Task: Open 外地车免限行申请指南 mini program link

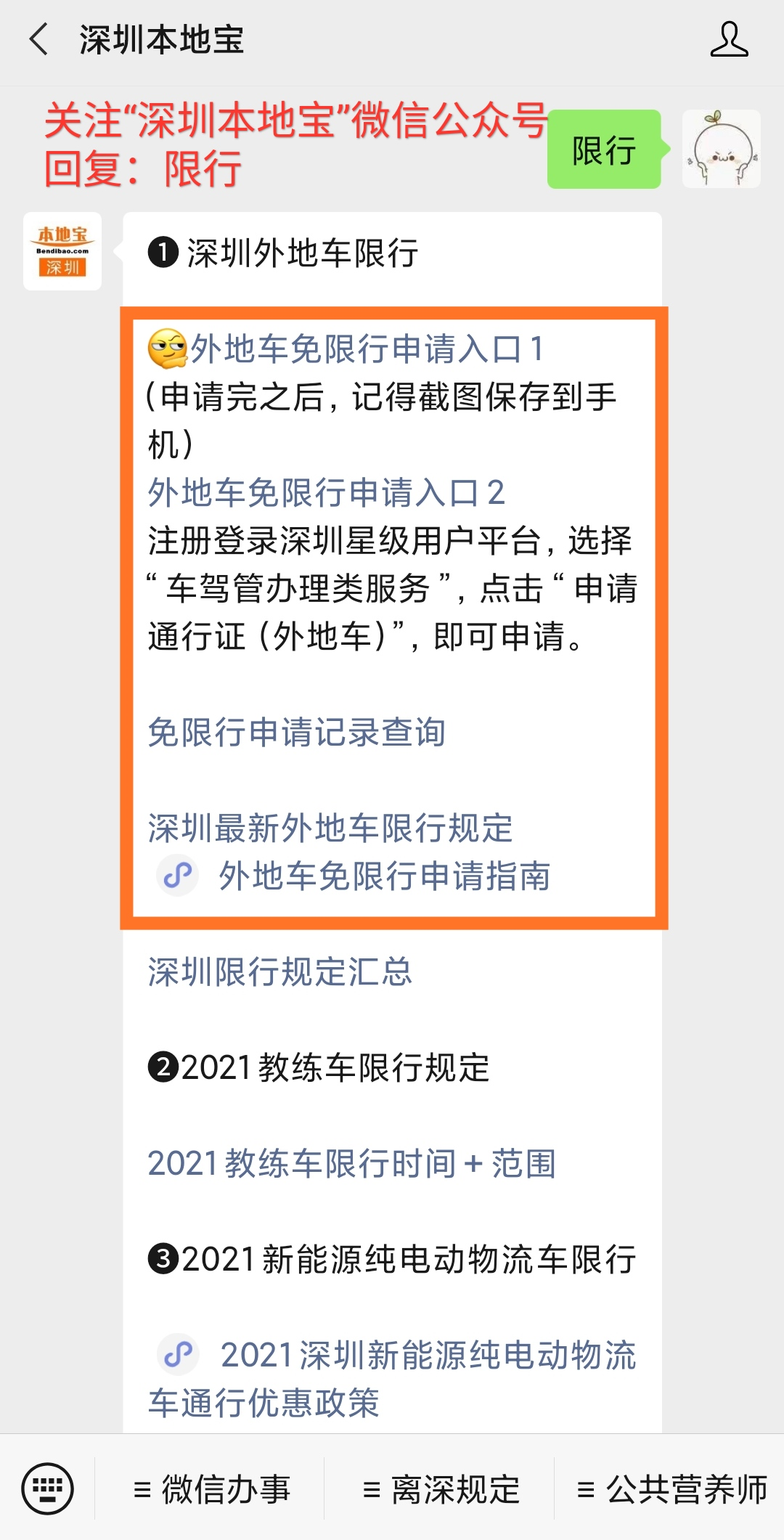Action: point(383,876)
